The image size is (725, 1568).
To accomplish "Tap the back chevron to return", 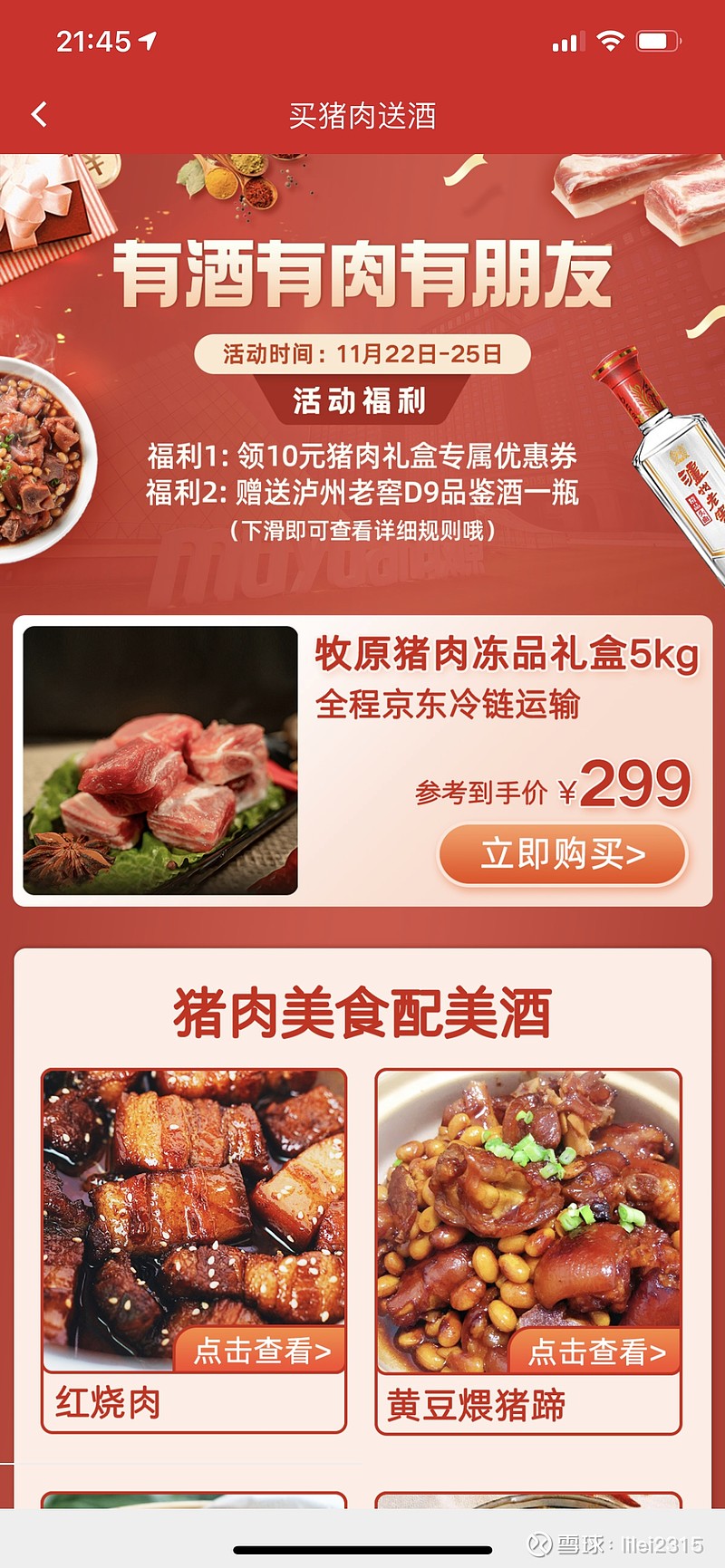I will click(x=37, y=114).
